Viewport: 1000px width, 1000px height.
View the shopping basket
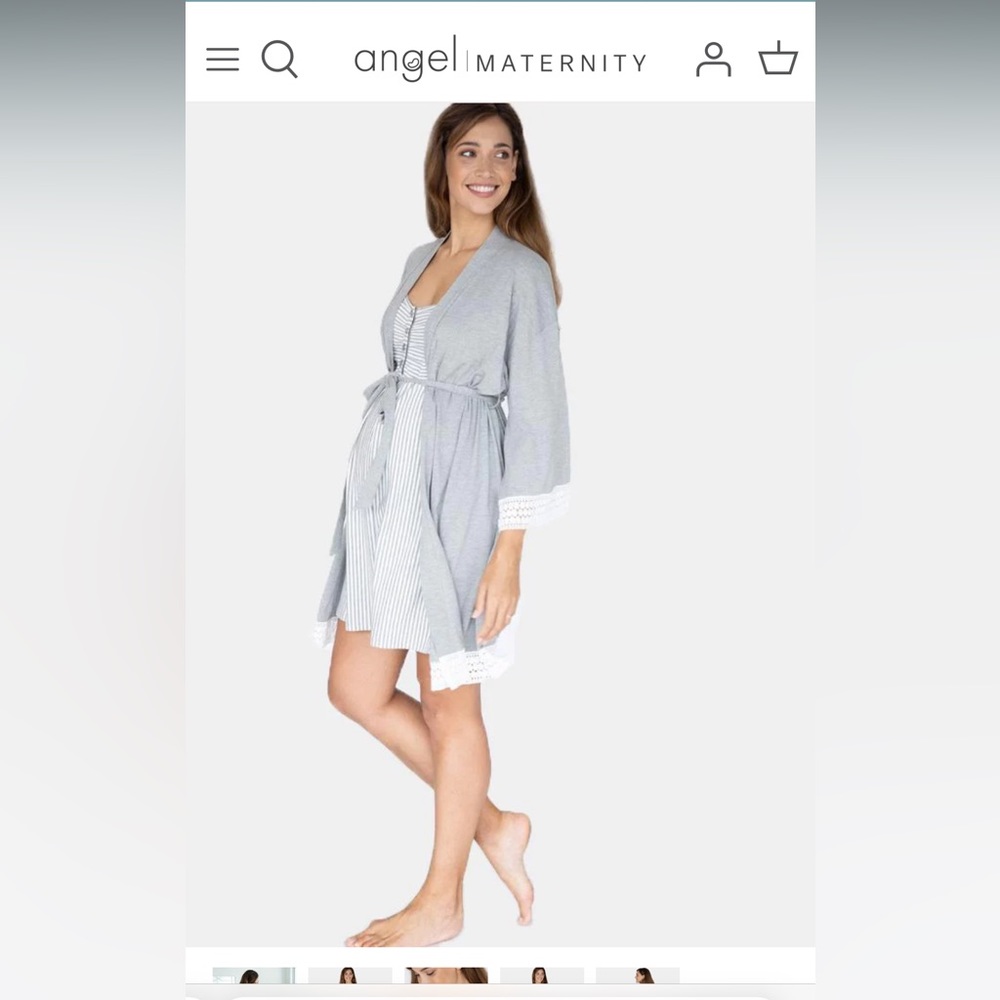pos(778,60)
